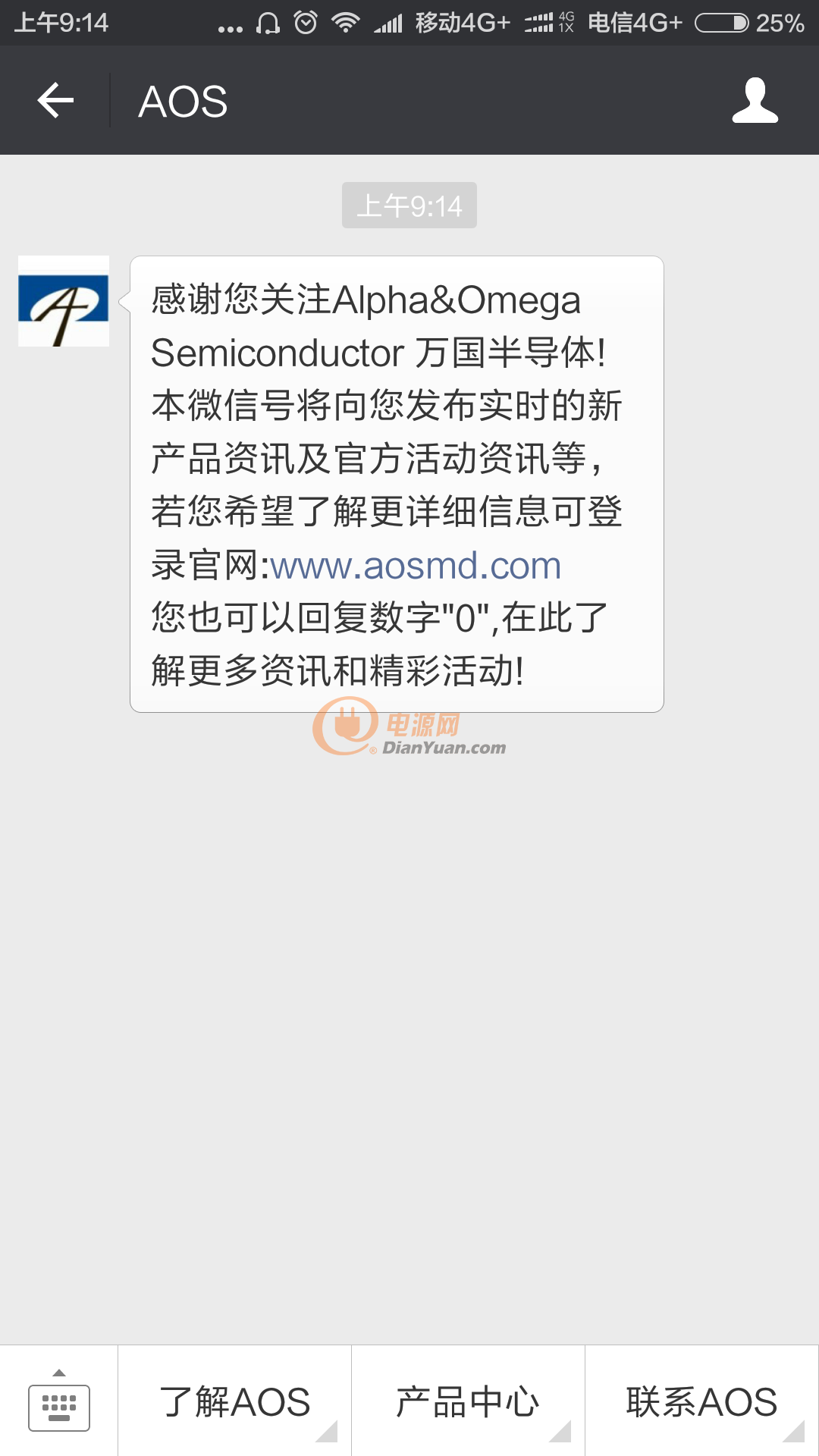Tap the AOS avatar beside the message
Viewport: 819px width, 1456px height.
(64, 301)
